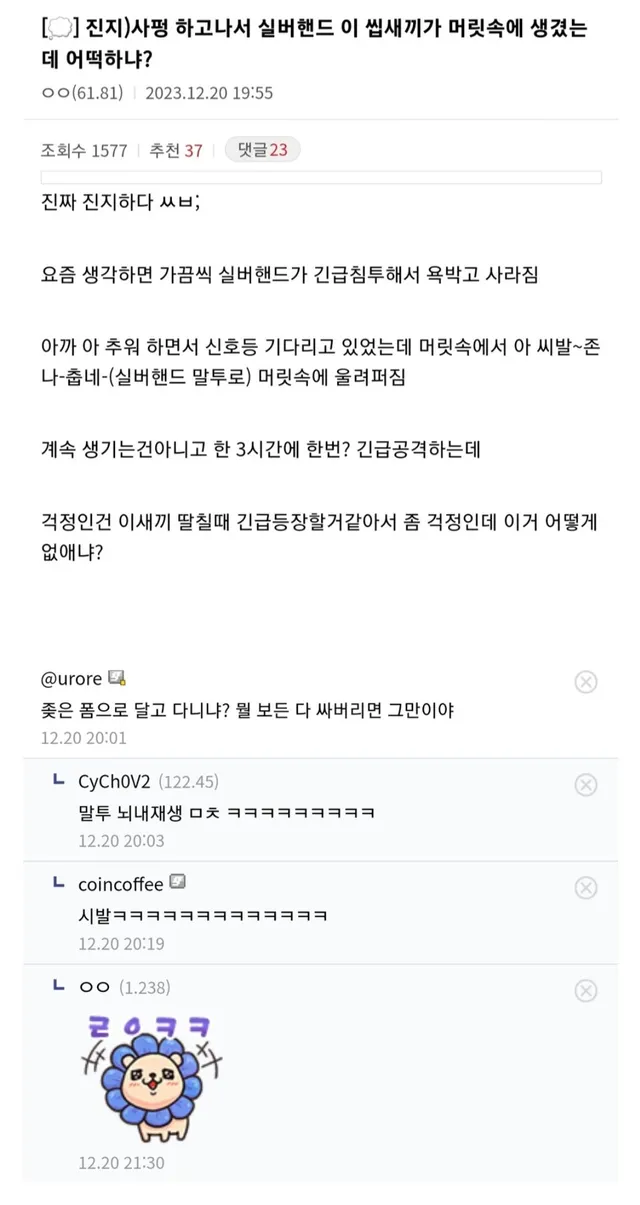Viewport: 640px width, 1205px height.
Task: Open the post author ㅇㅇ(61.81)
Action: 82,93
